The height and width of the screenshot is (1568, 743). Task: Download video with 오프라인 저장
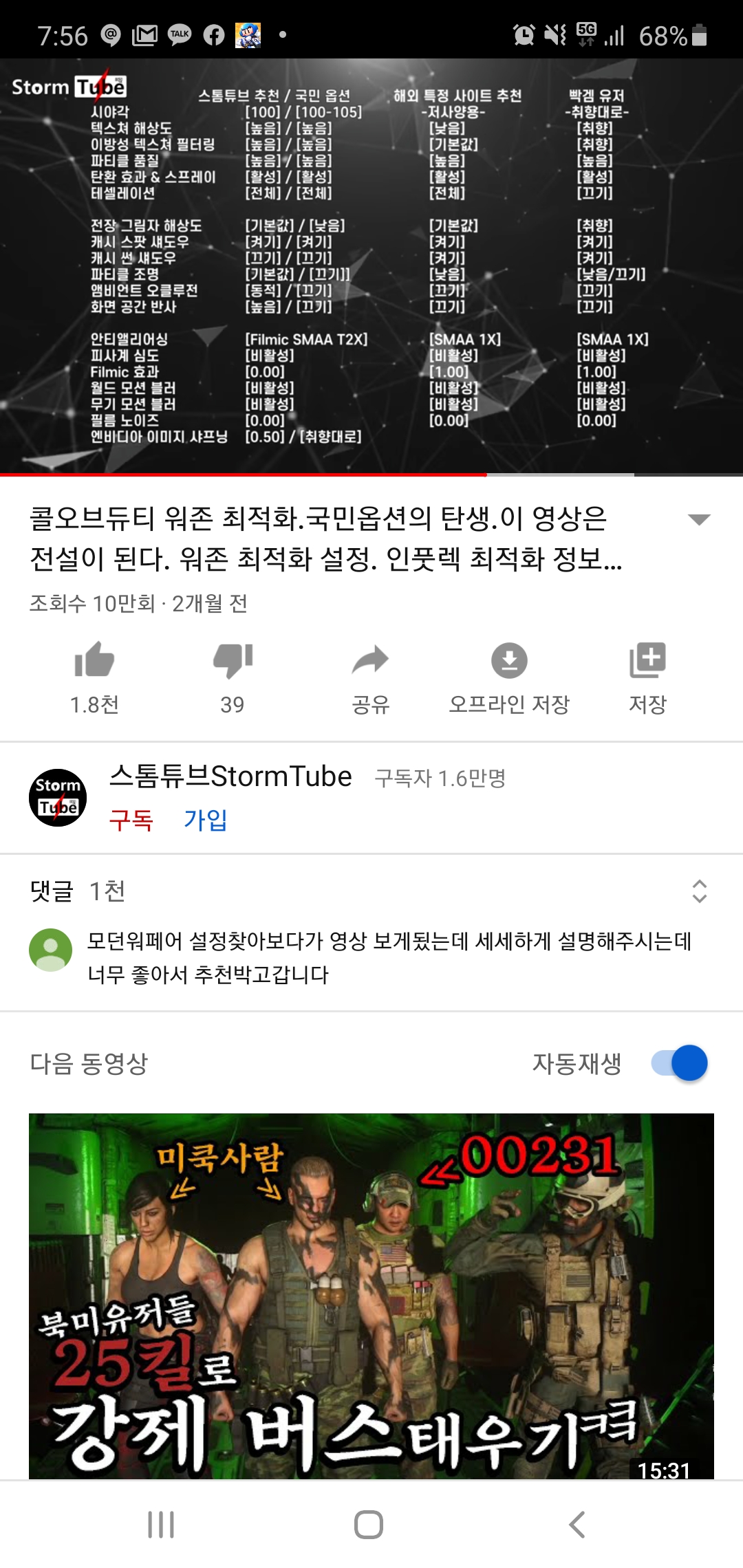(x=509, y=660)
